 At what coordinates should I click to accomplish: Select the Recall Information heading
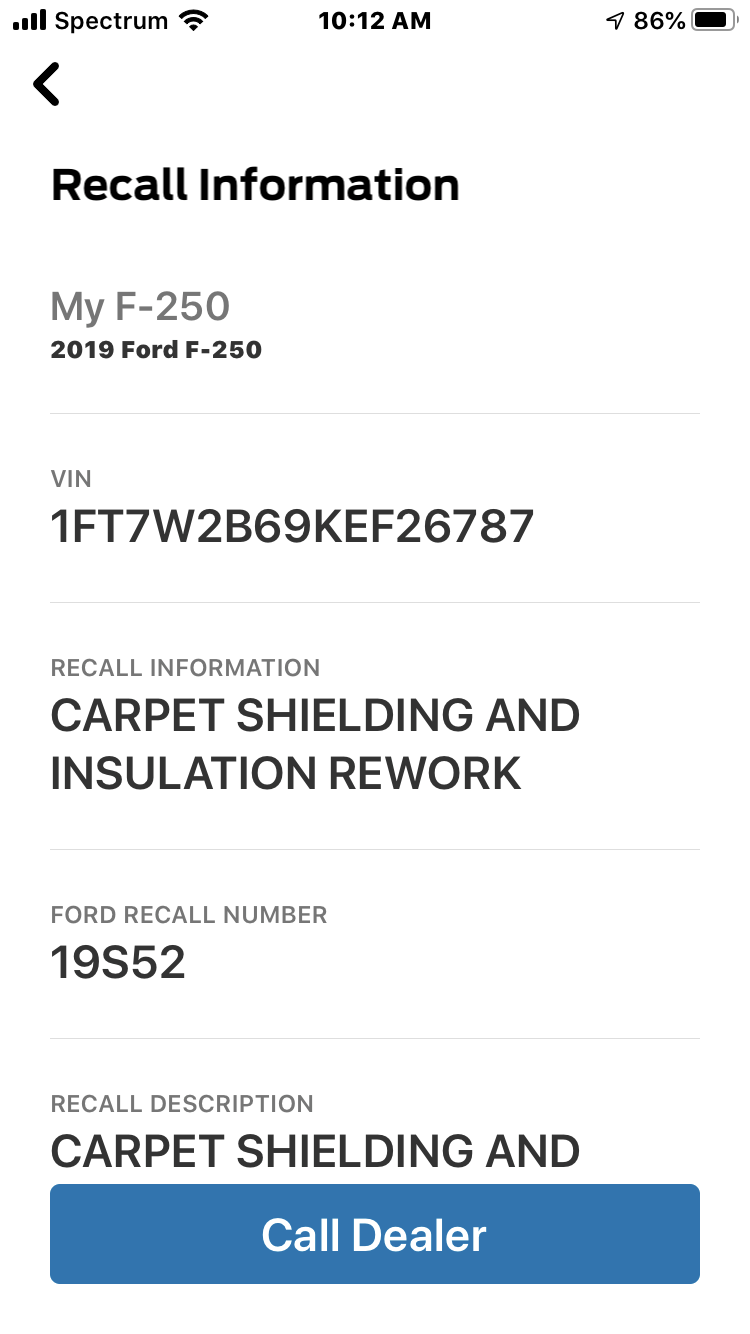click(x=256, y=184)
